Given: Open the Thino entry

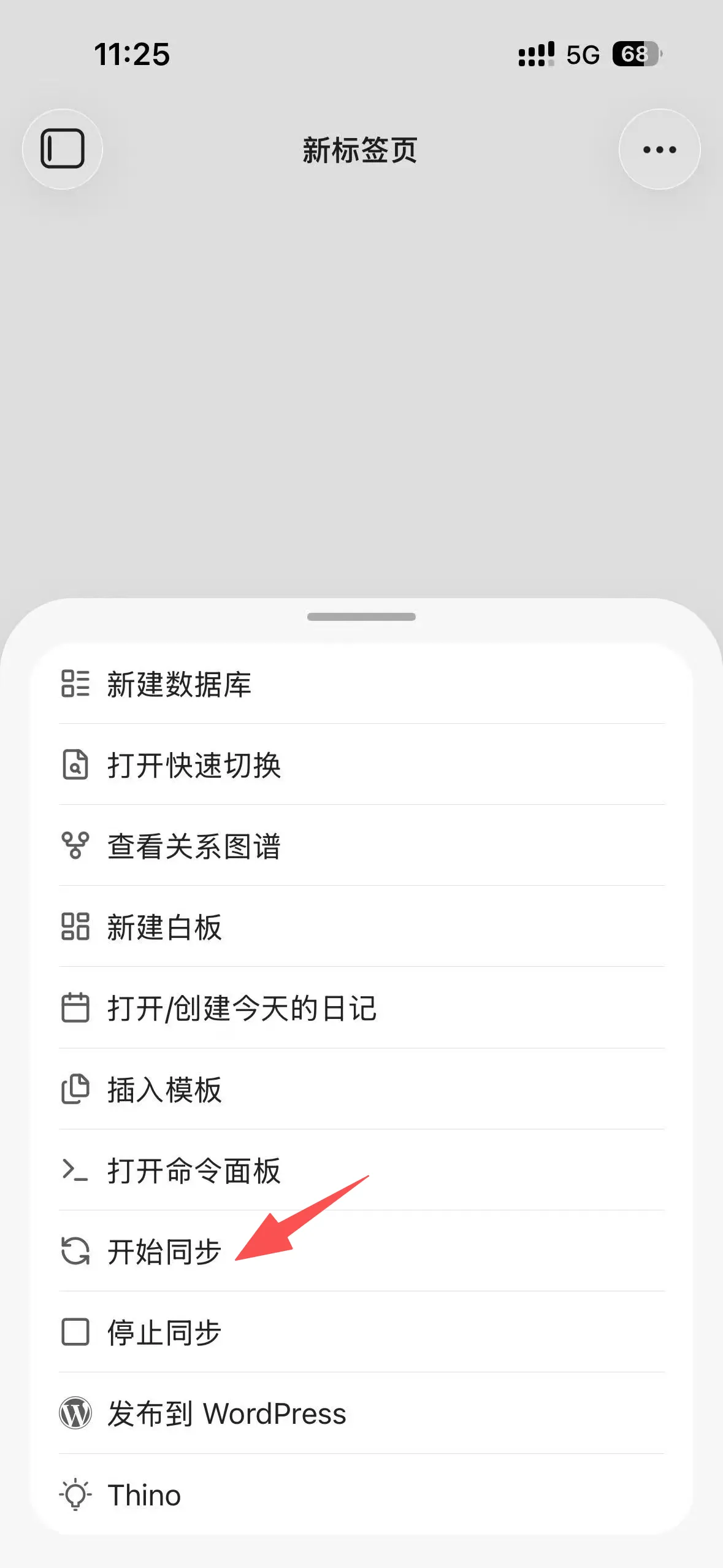Looking at the screenshot, I should click(145, 1495).
